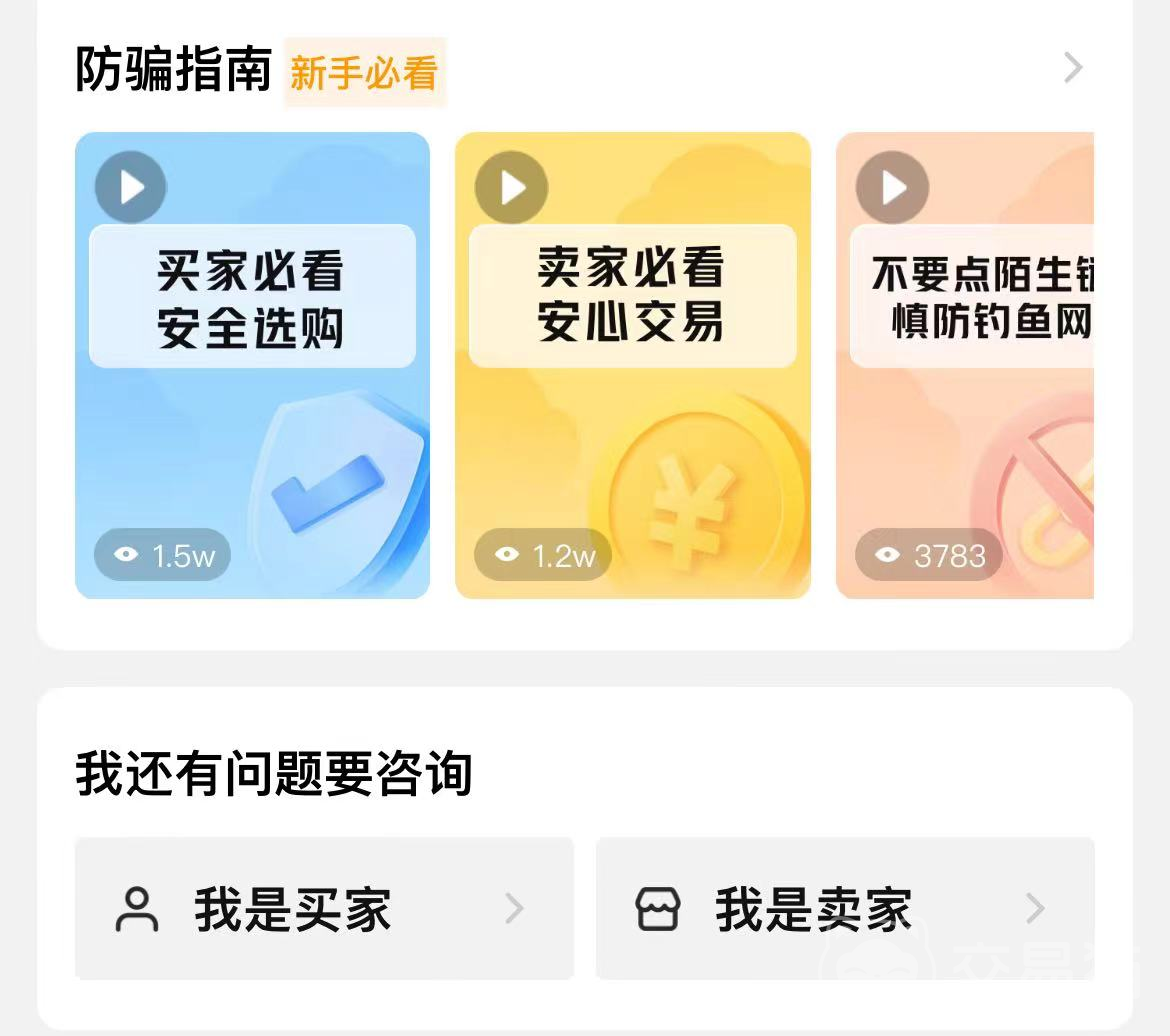Open the 慎防钓鱼网 video card
Screen dimensions: 1170x1036
pos(964,365)
